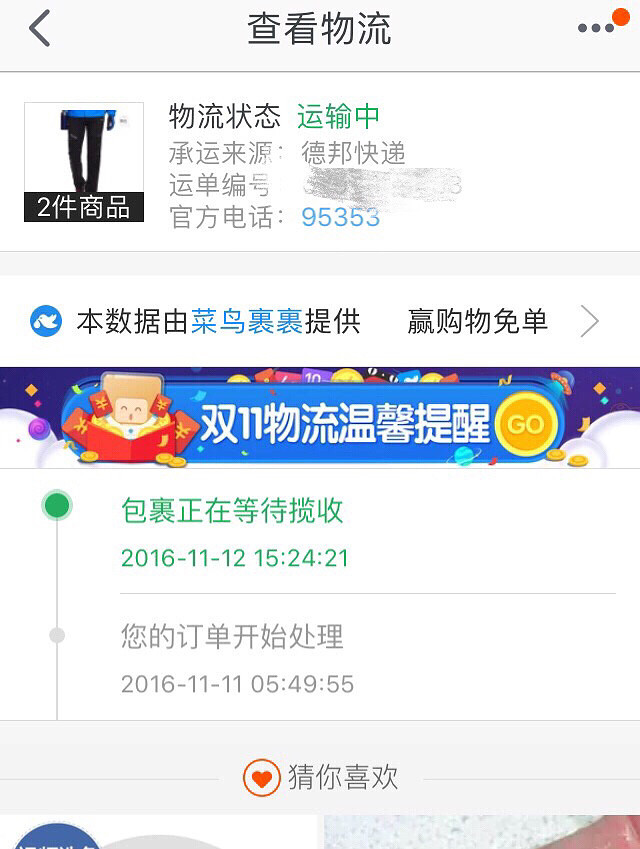Call the official phone number 95353

point(340,217)
